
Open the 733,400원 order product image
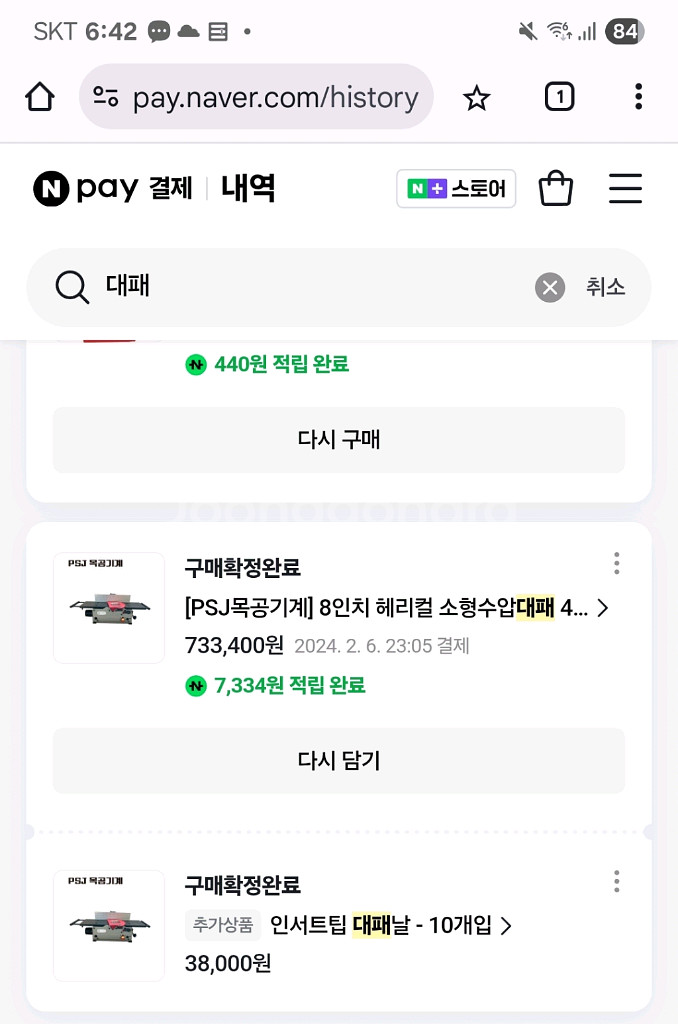109,608
